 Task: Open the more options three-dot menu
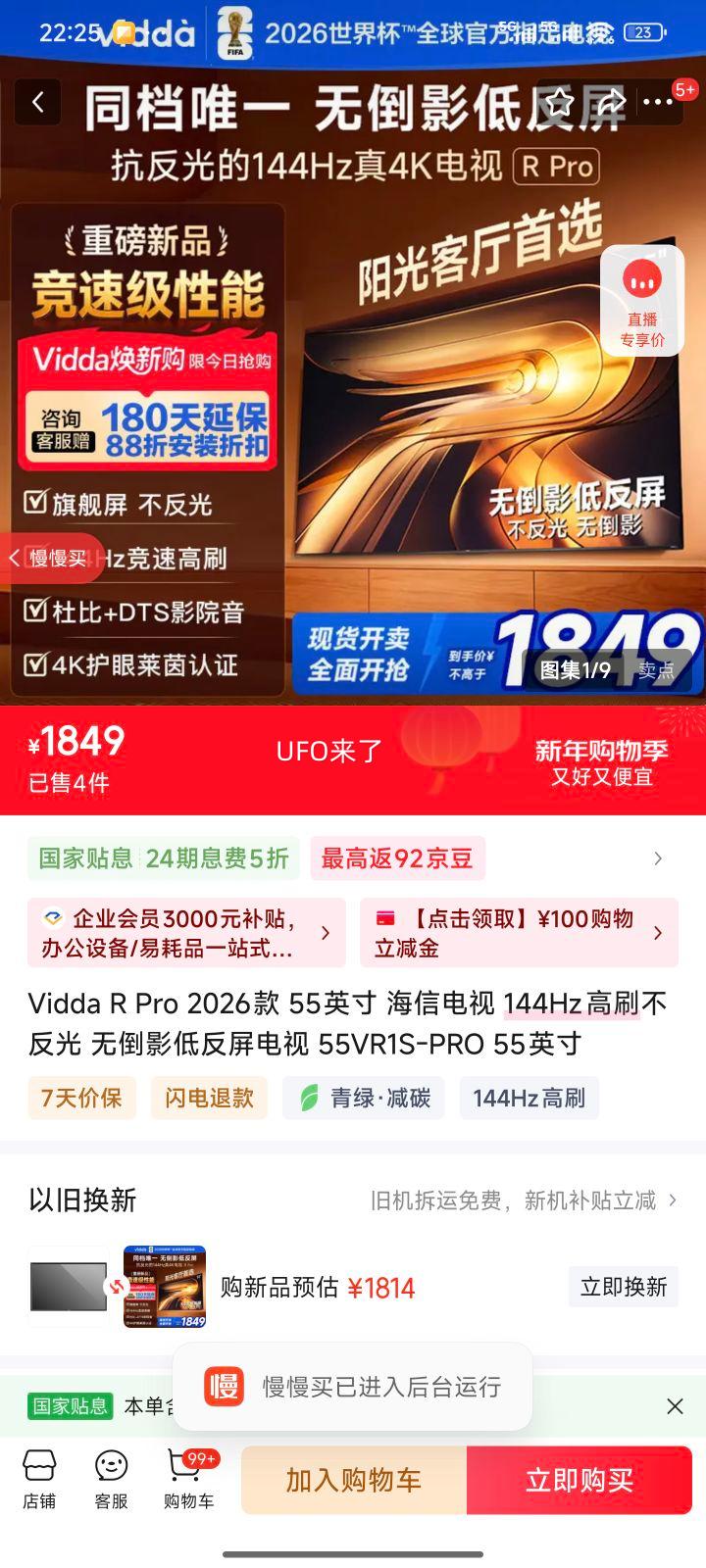click(660, 102)
